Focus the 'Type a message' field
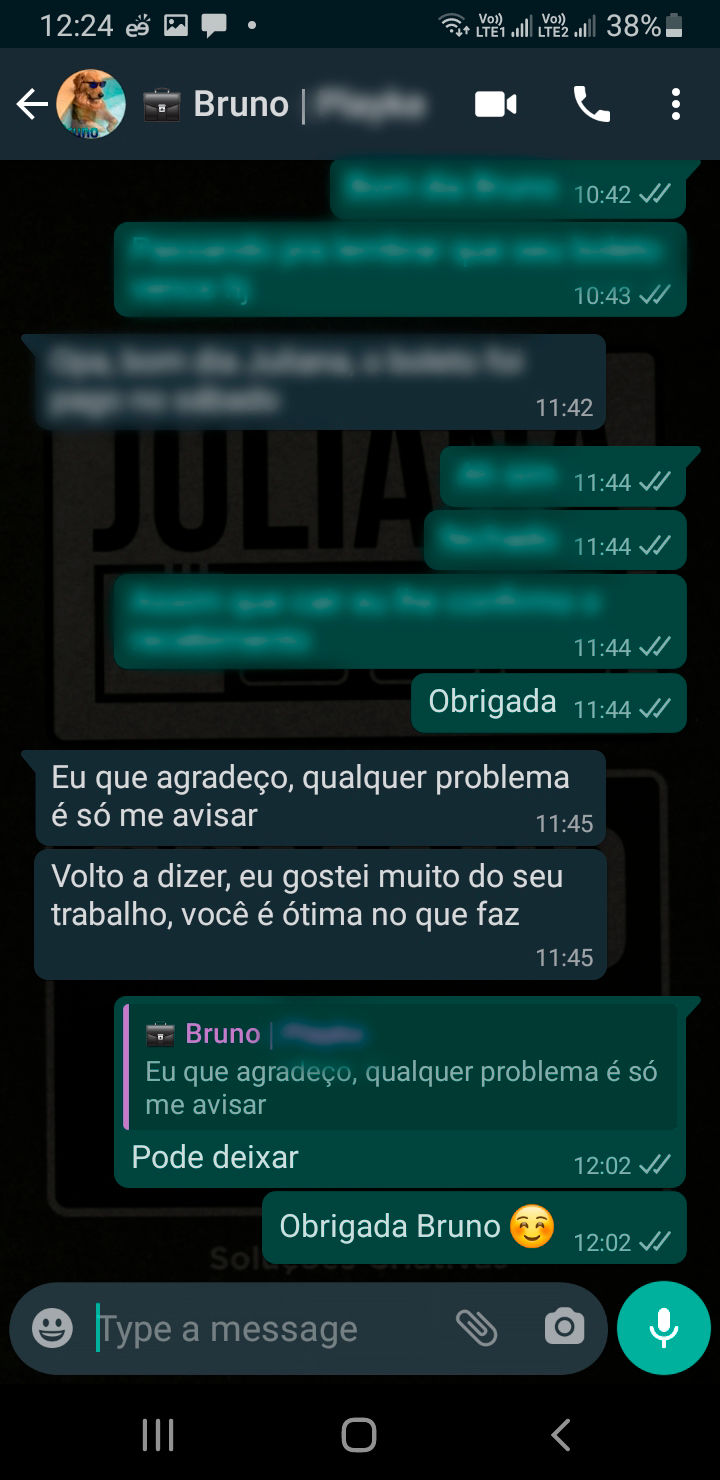Viewport: 720px width, 1480px height. pos(270,1329)
